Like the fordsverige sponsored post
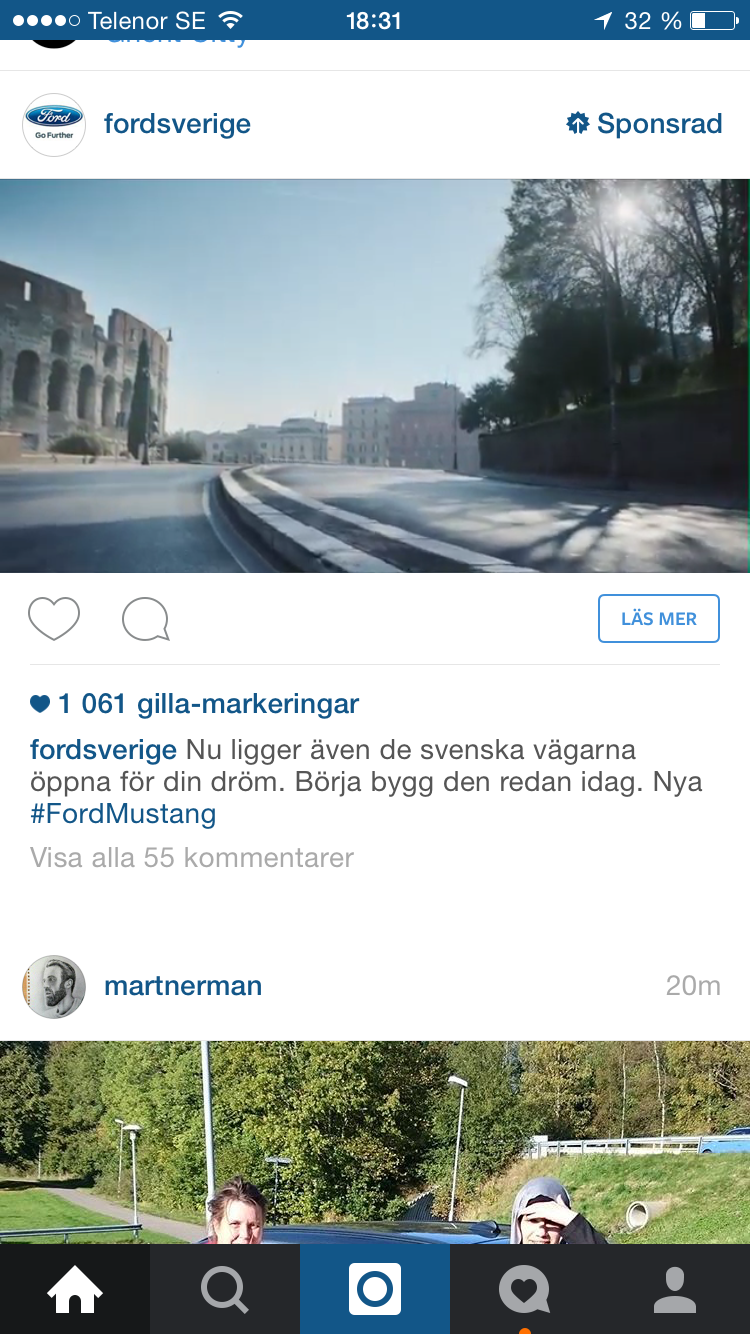750x1334 pixels. coord(54,619)
